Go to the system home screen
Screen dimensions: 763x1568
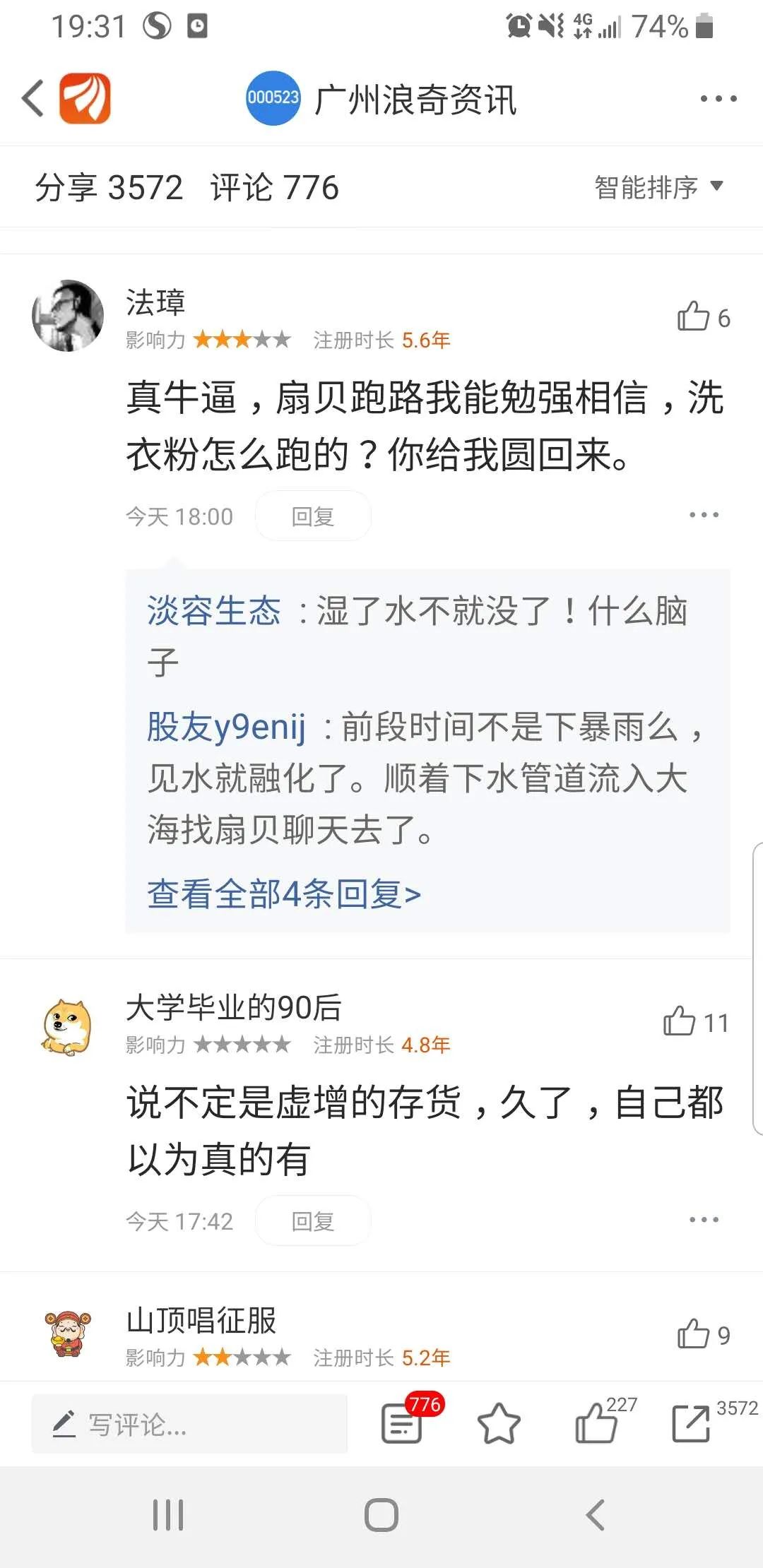pos(381,1514)
